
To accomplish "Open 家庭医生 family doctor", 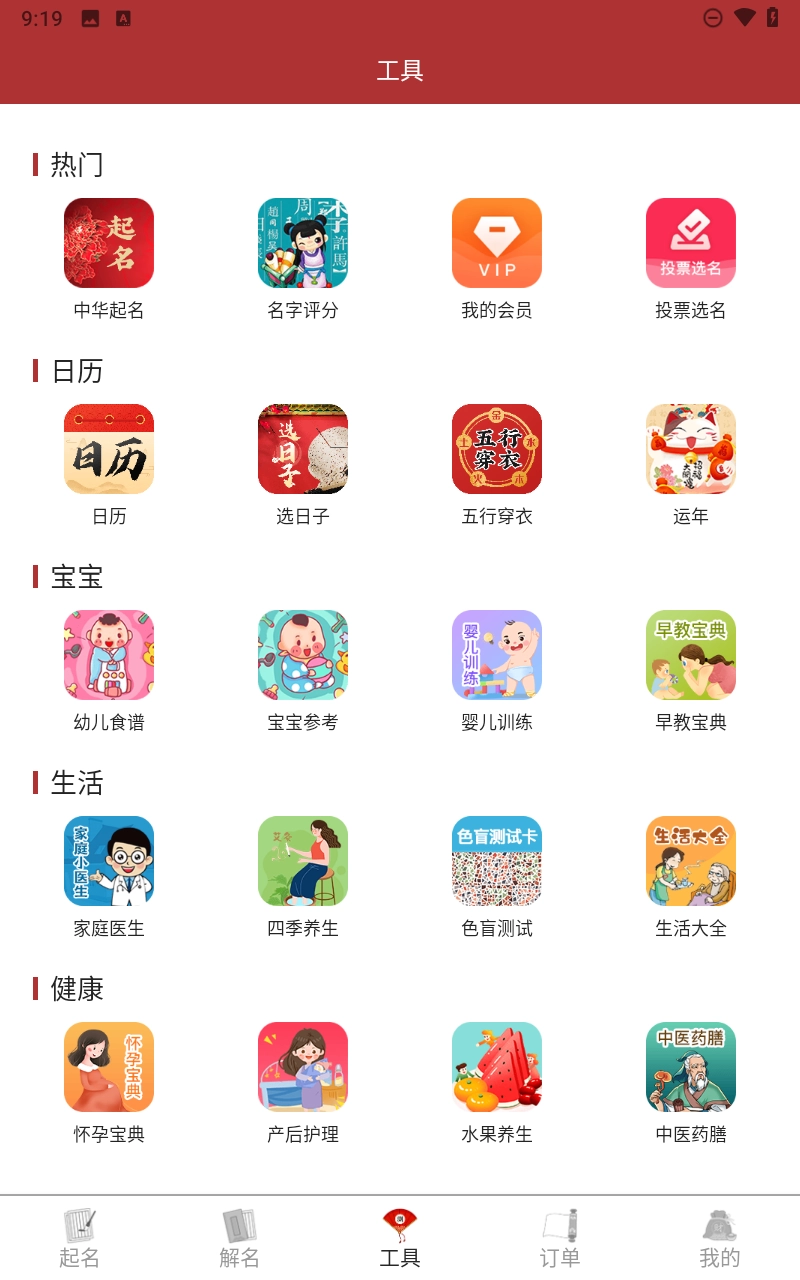I will pos(109,861).
